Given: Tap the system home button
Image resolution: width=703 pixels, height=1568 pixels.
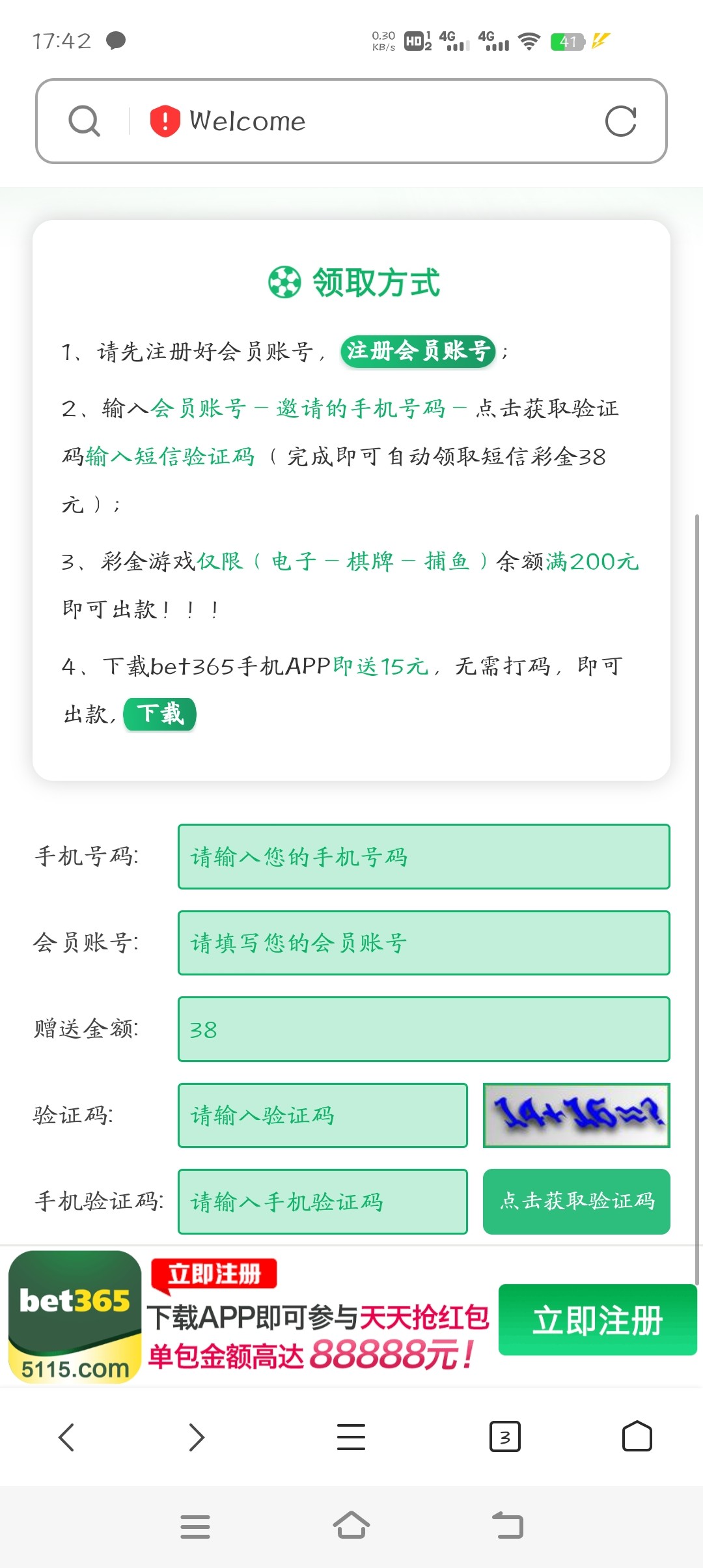Looking at the screenshot, I should coord(351,1526).
